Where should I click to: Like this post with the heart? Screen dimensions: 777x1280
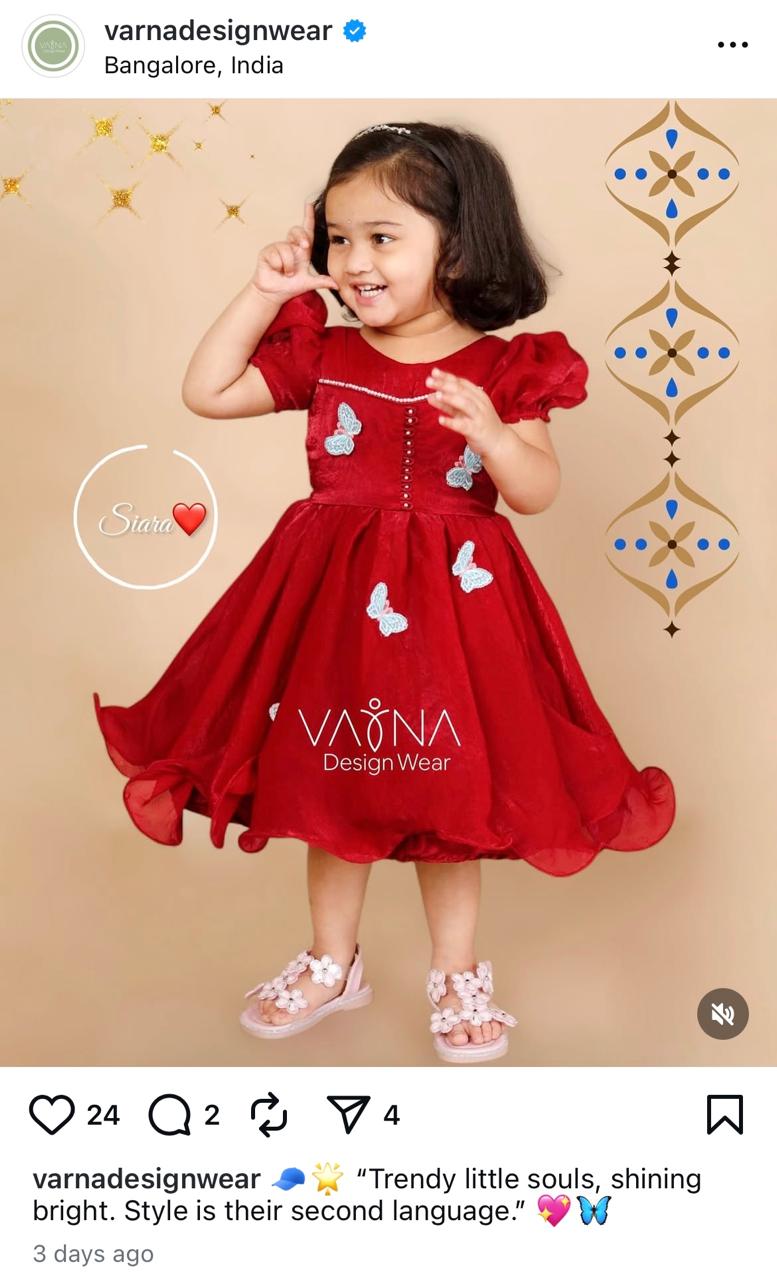tap(52, 1115)
